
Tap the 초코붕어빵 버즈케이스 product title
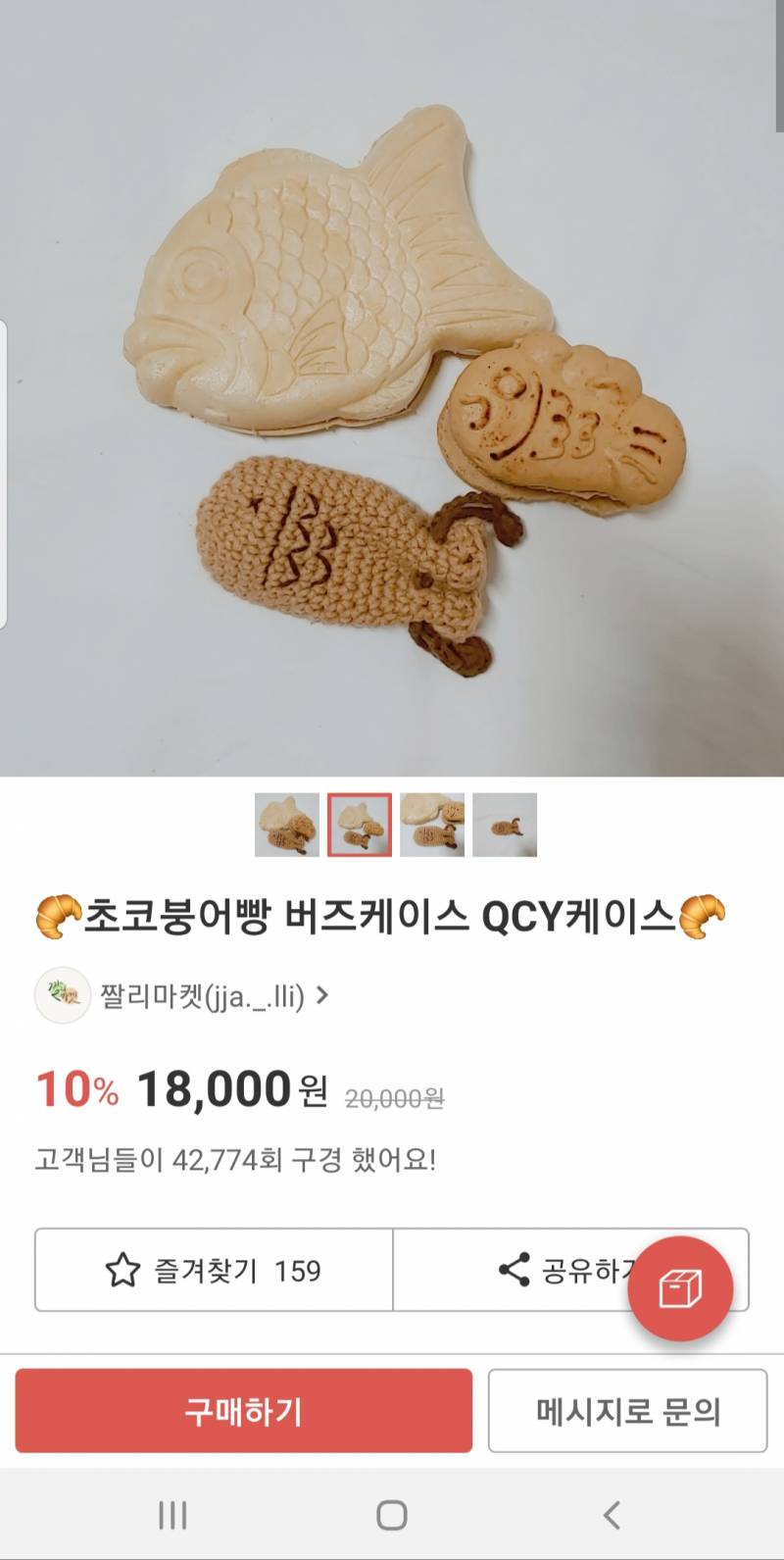[392, 913]
